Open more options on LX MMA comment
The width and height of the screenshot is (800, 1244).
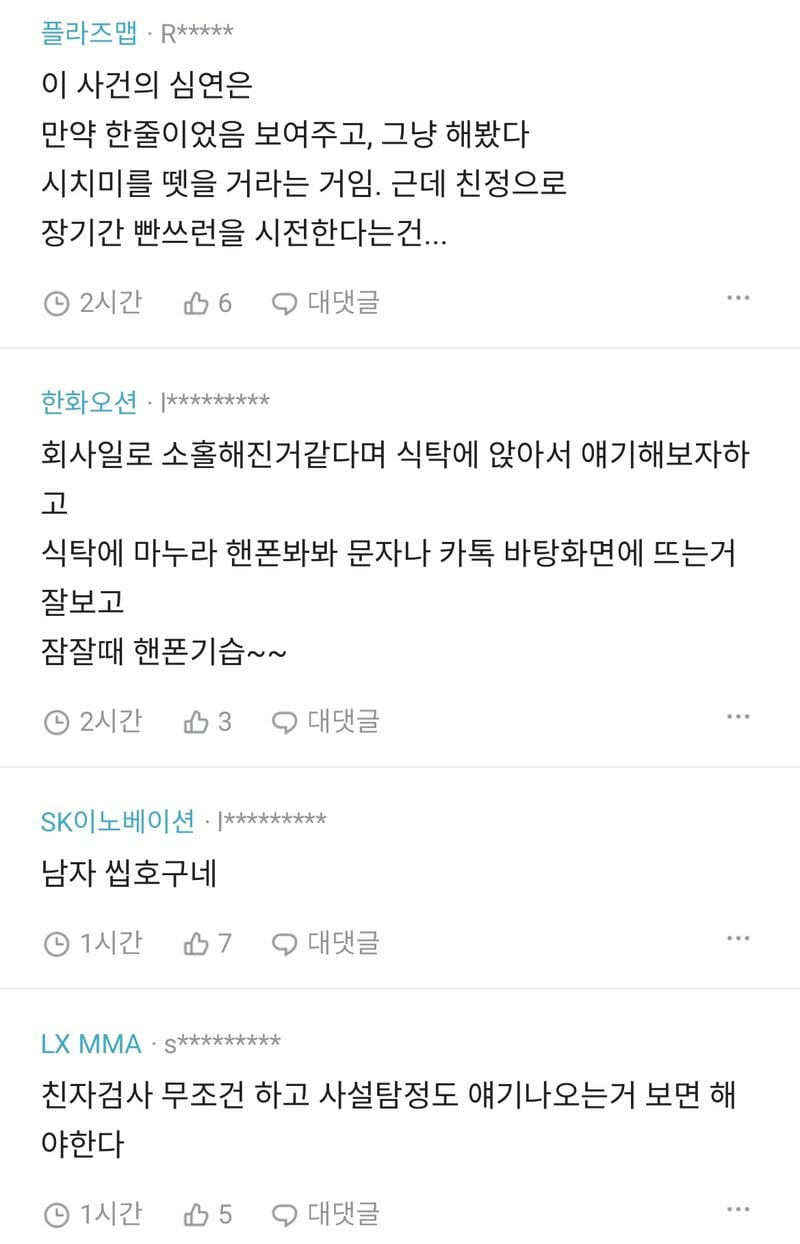point(738,1210)
